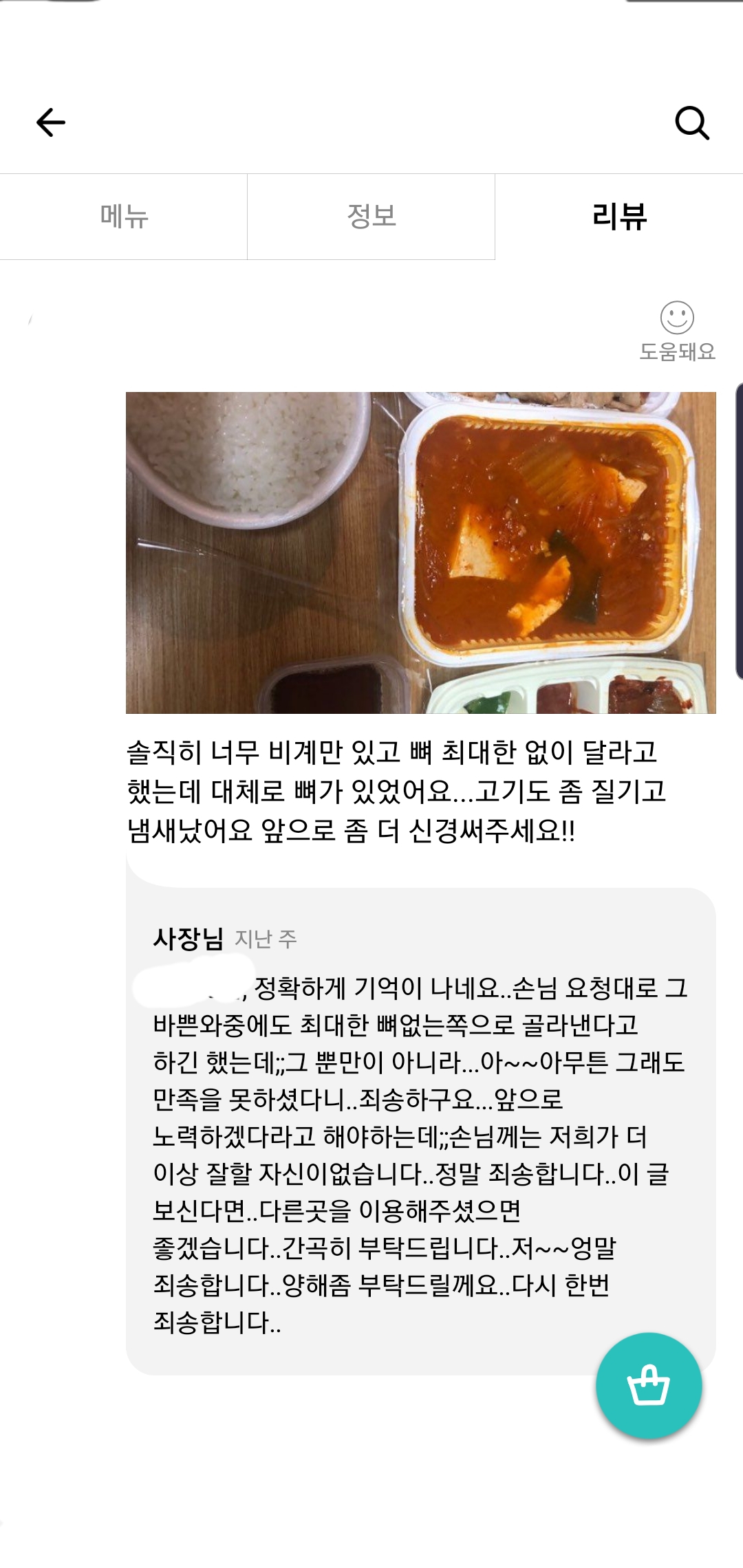The image size is (743, 1568).
Task: Mark the review as 도움돼요
Action: [678, 331]
